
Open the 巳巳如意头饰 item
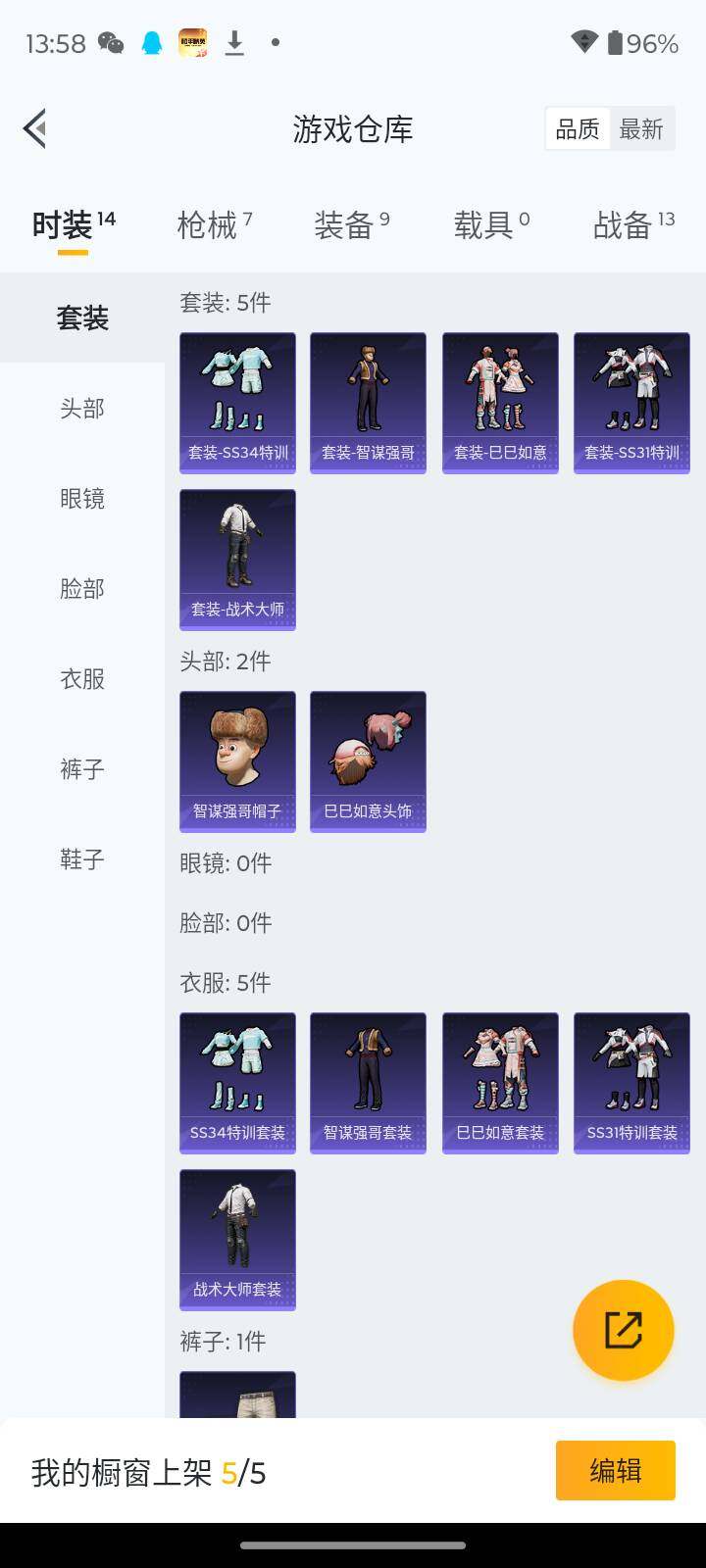[x=368, y=761]
